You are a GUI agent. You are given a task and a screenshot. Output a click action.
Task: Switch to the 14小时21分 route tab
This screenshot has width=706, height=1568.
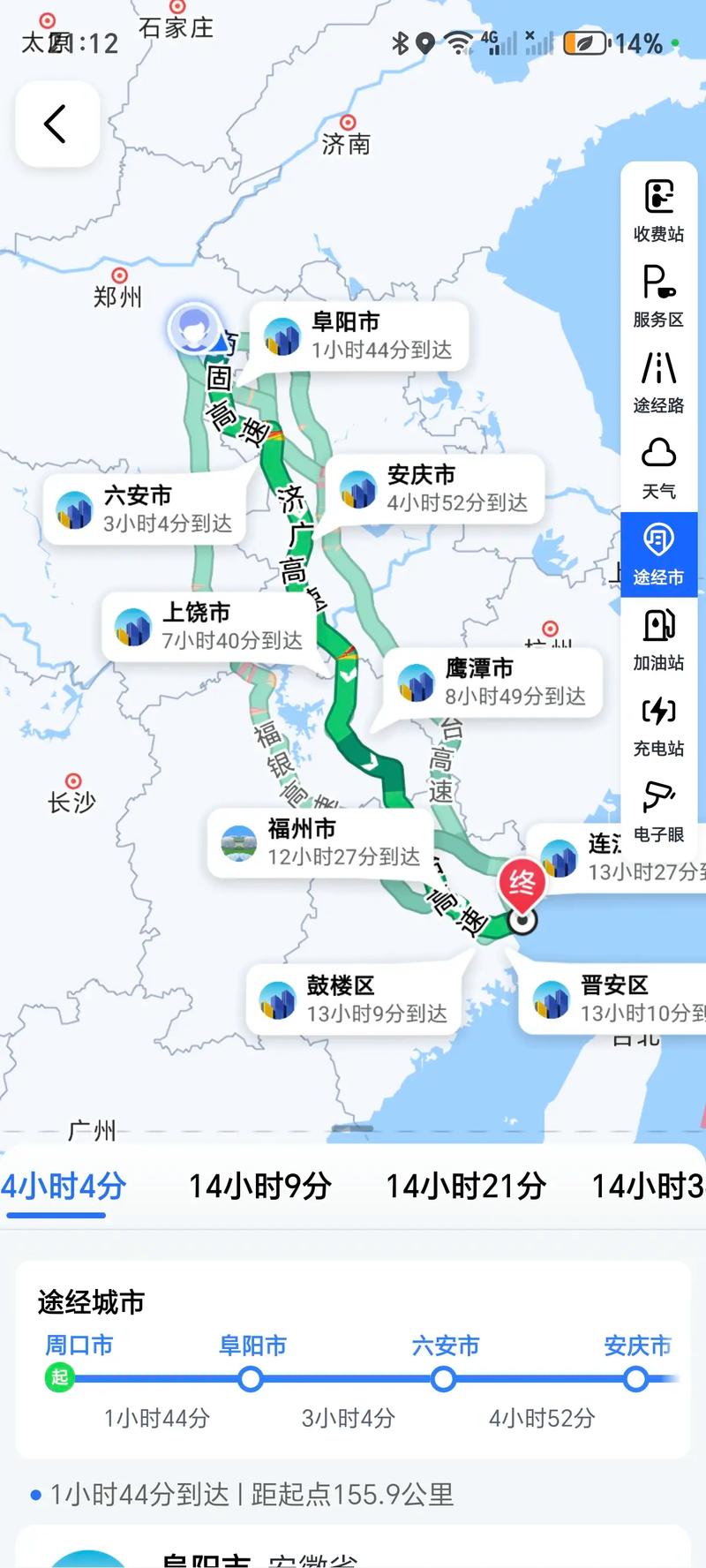[465, 1187]
